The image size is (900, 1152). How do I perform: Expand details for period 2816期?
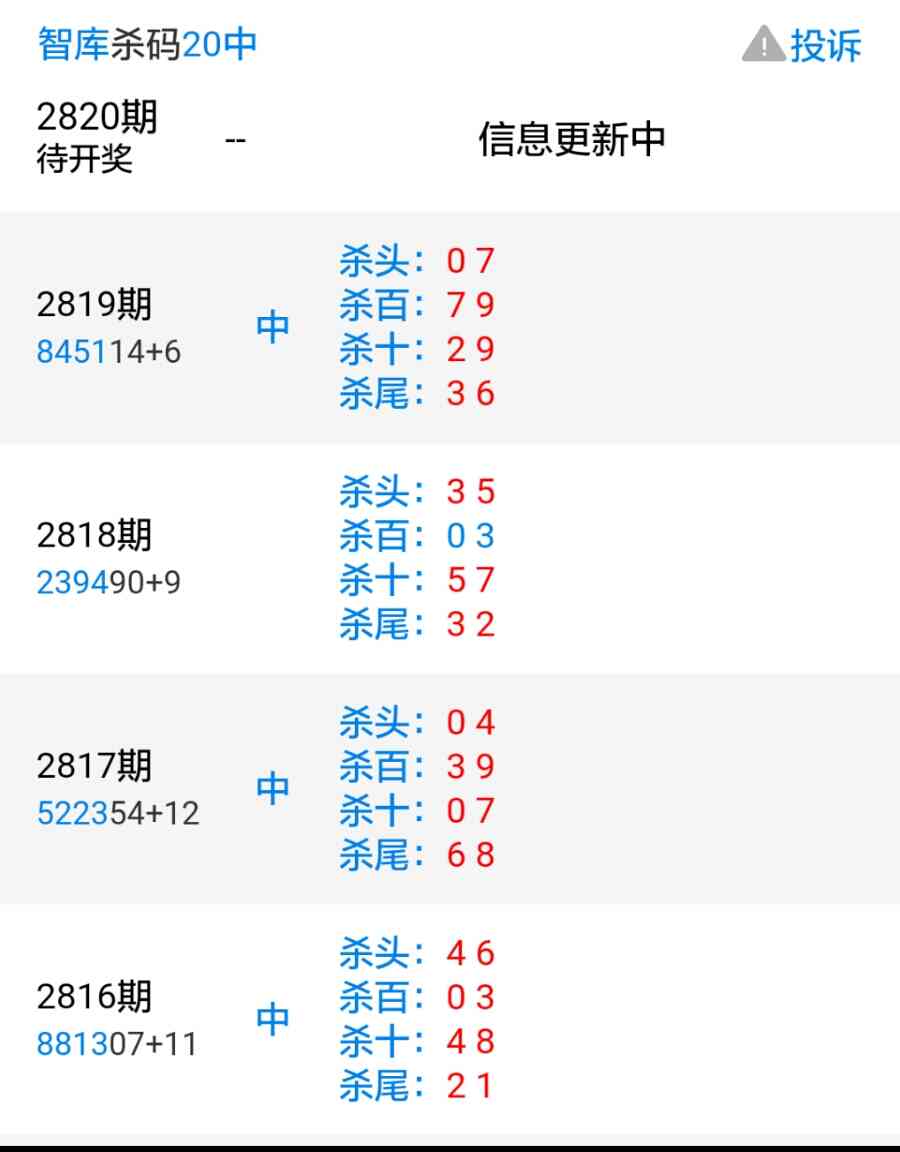point(93,995)
